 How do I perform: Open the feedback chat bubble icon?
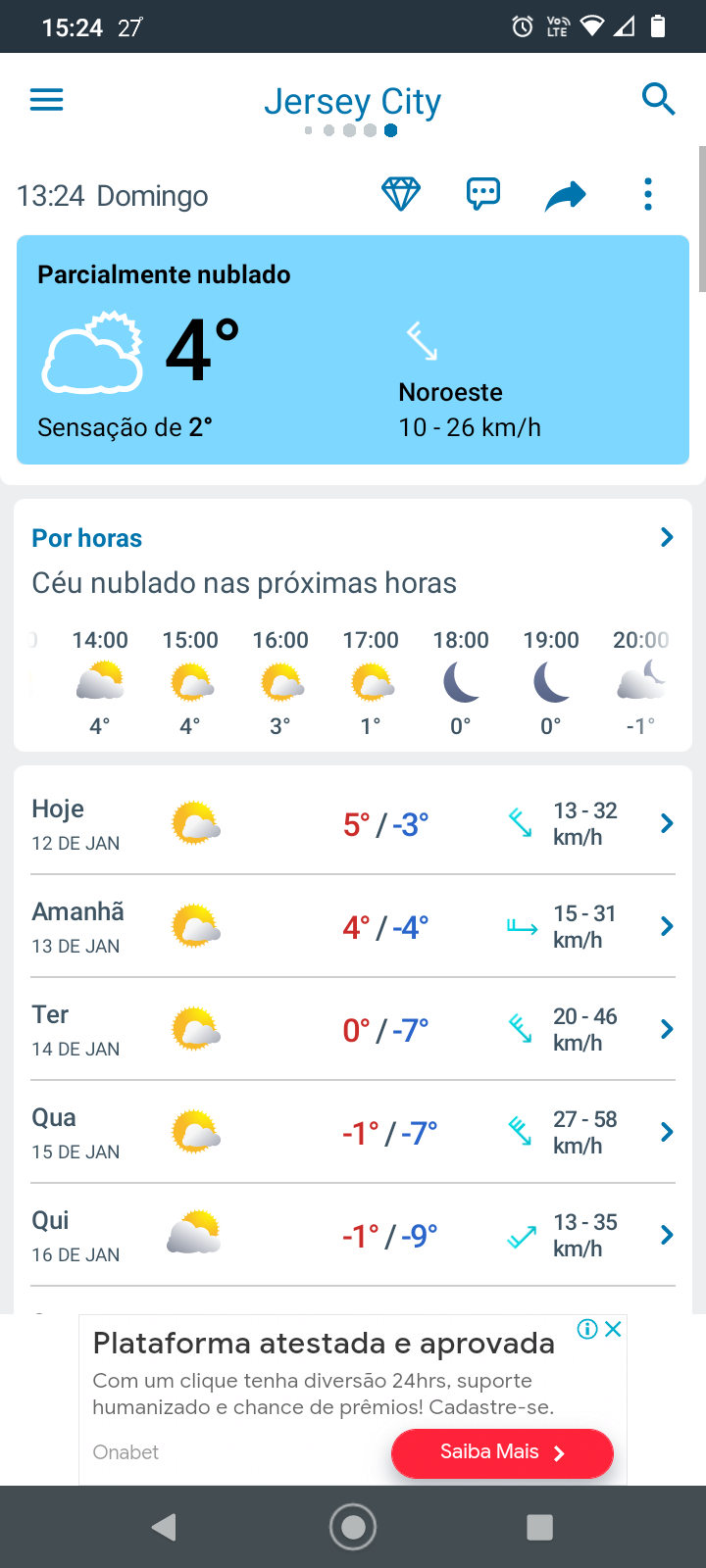(x=482, y=195)
